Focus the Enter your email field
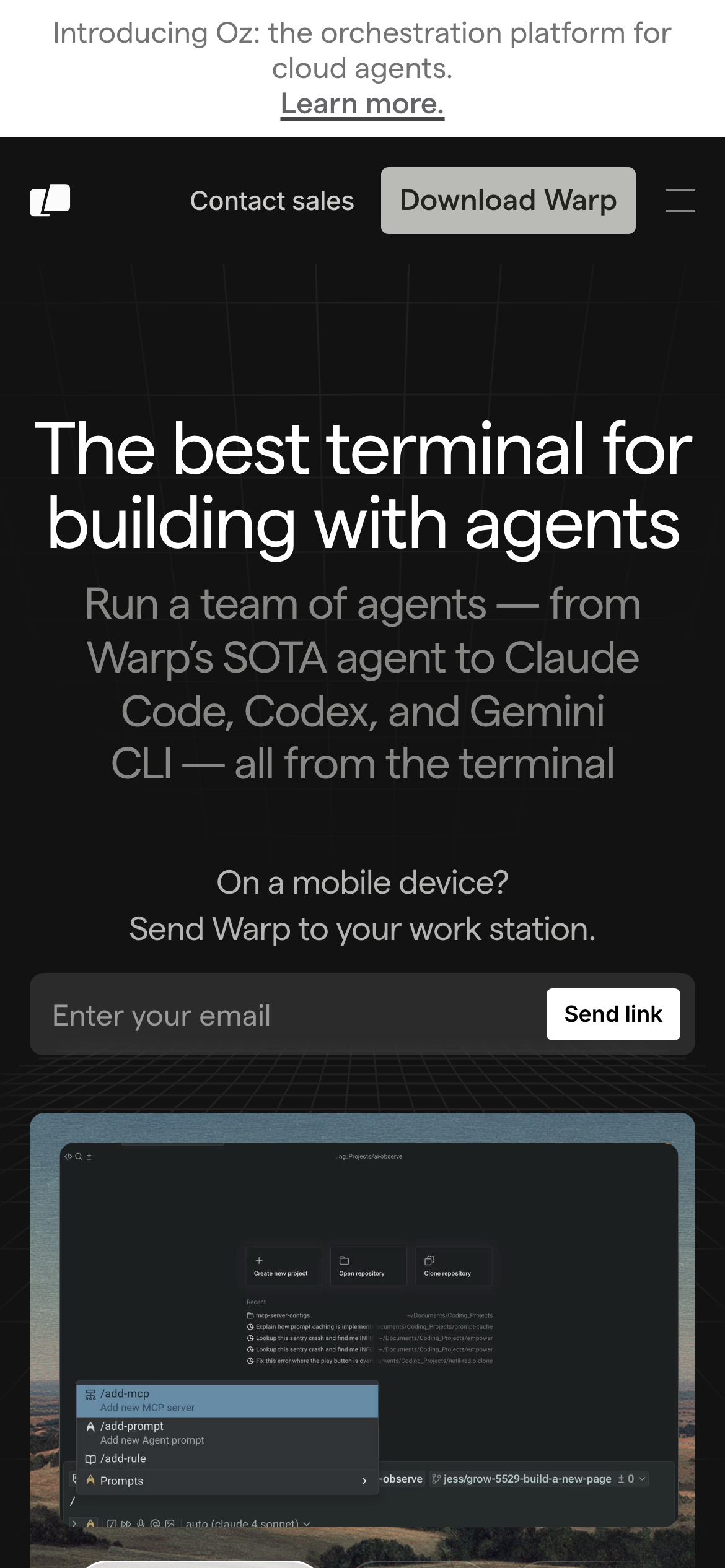Image resolution: width=725 pixels, height=1568 pixels. tap(285, 1015)
